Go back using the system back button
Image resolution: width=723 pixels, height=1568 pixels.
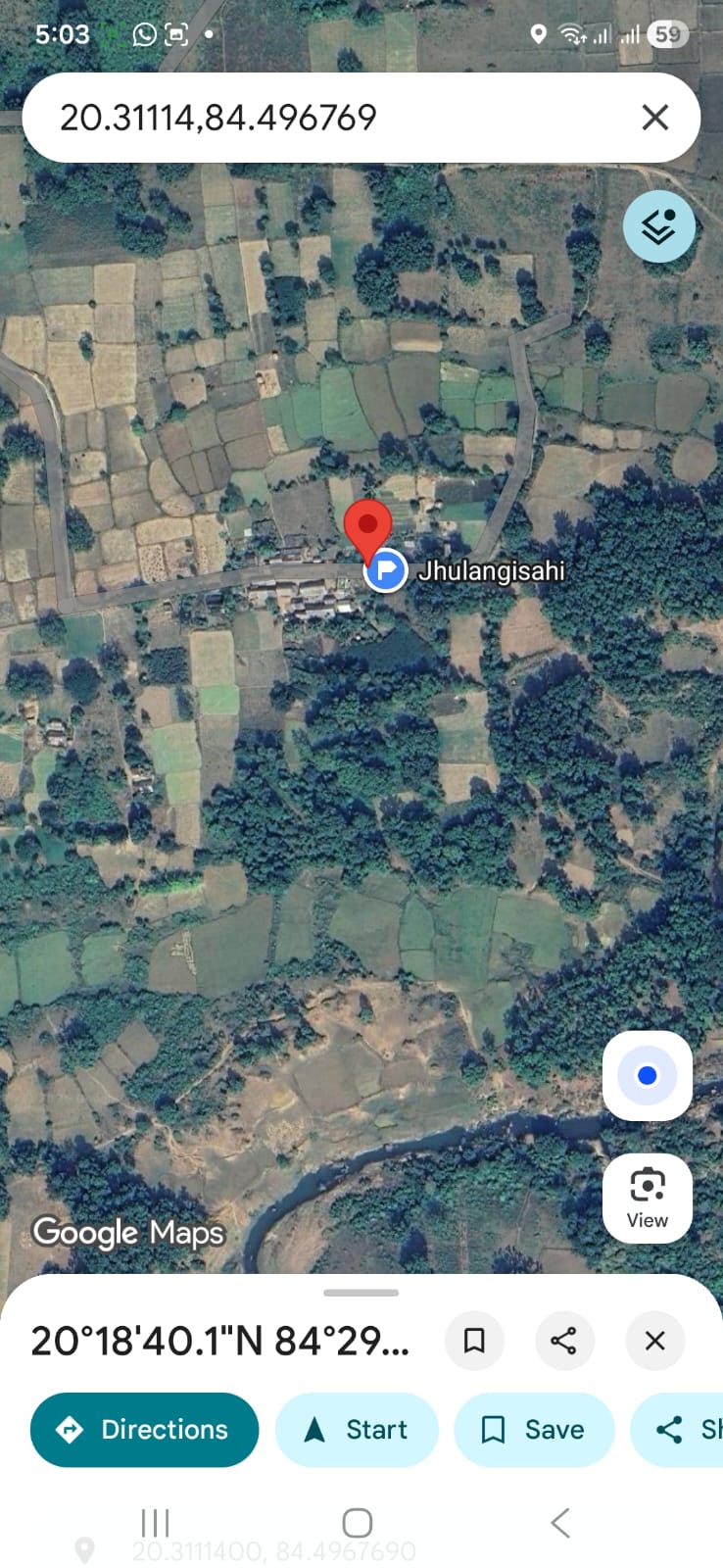coord(560,1523)
